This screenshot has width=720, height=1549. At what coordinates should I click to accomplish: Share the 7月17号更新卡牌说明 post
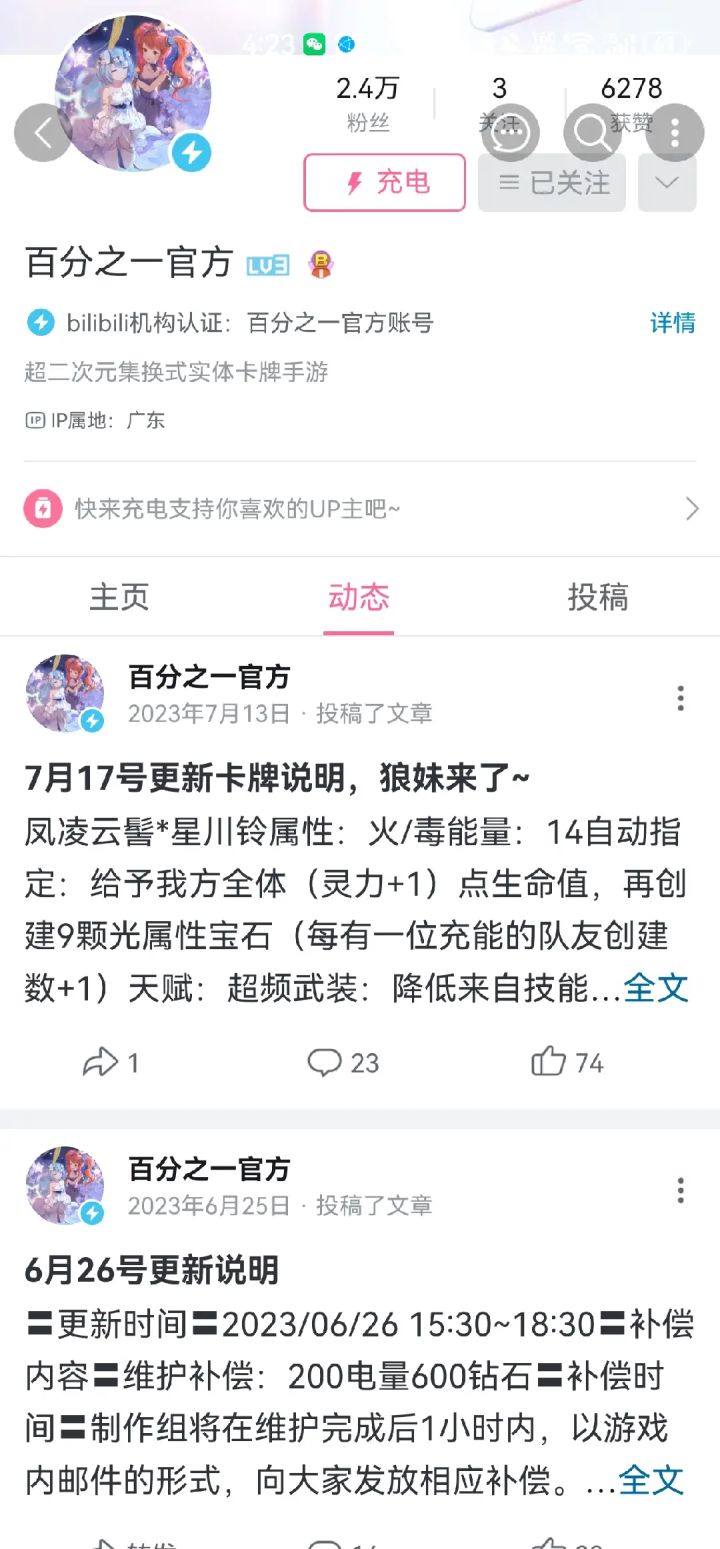(111, 1062)
